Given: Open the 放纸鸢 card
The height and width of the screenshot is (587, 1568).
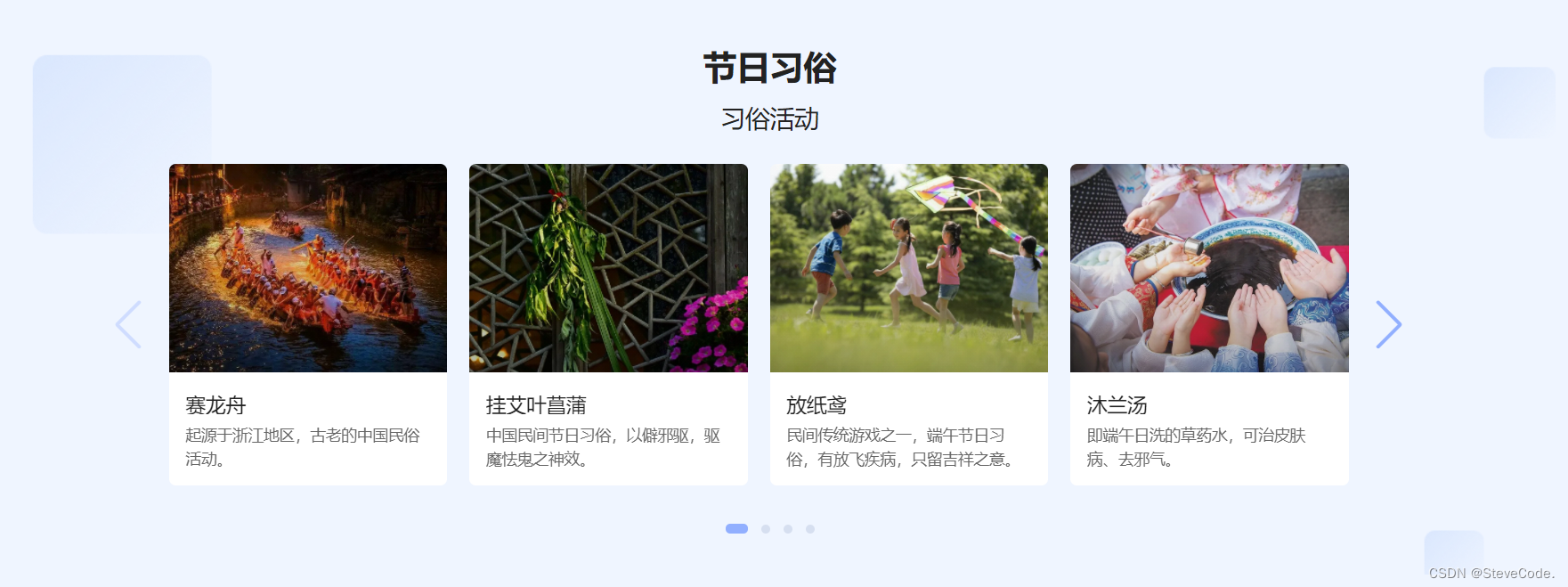Looking at the screenshot, I should tap(908, 324).
